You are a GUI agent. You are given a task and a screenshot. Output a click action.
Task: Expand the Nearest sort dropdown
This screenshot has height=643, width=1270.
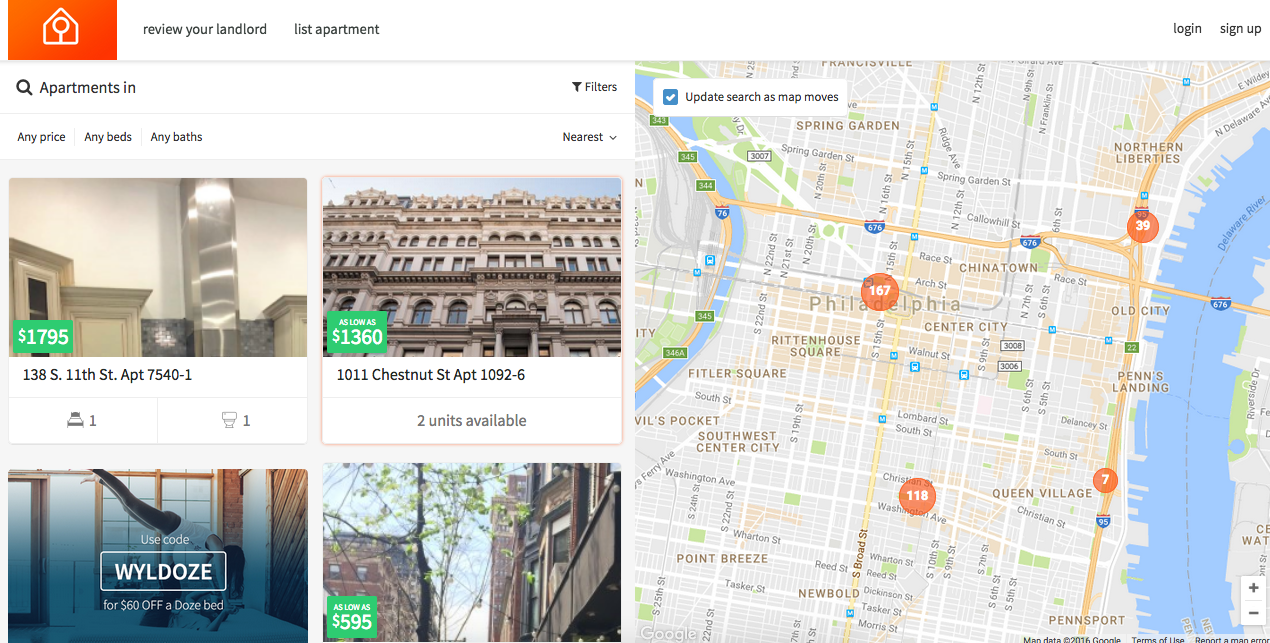(x=589, y=137)
